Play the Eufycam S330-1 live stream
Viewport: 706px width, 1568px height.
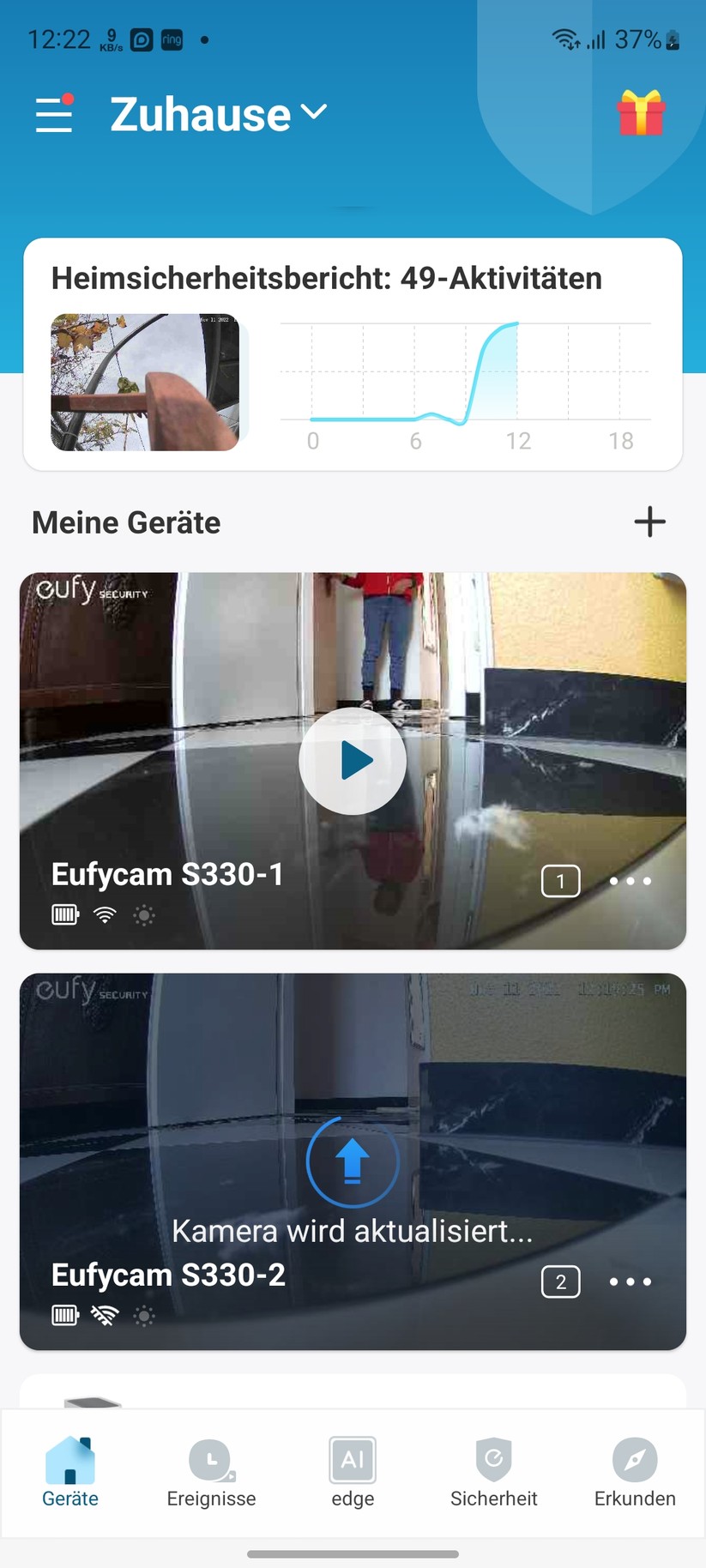(x=353, y=760)
